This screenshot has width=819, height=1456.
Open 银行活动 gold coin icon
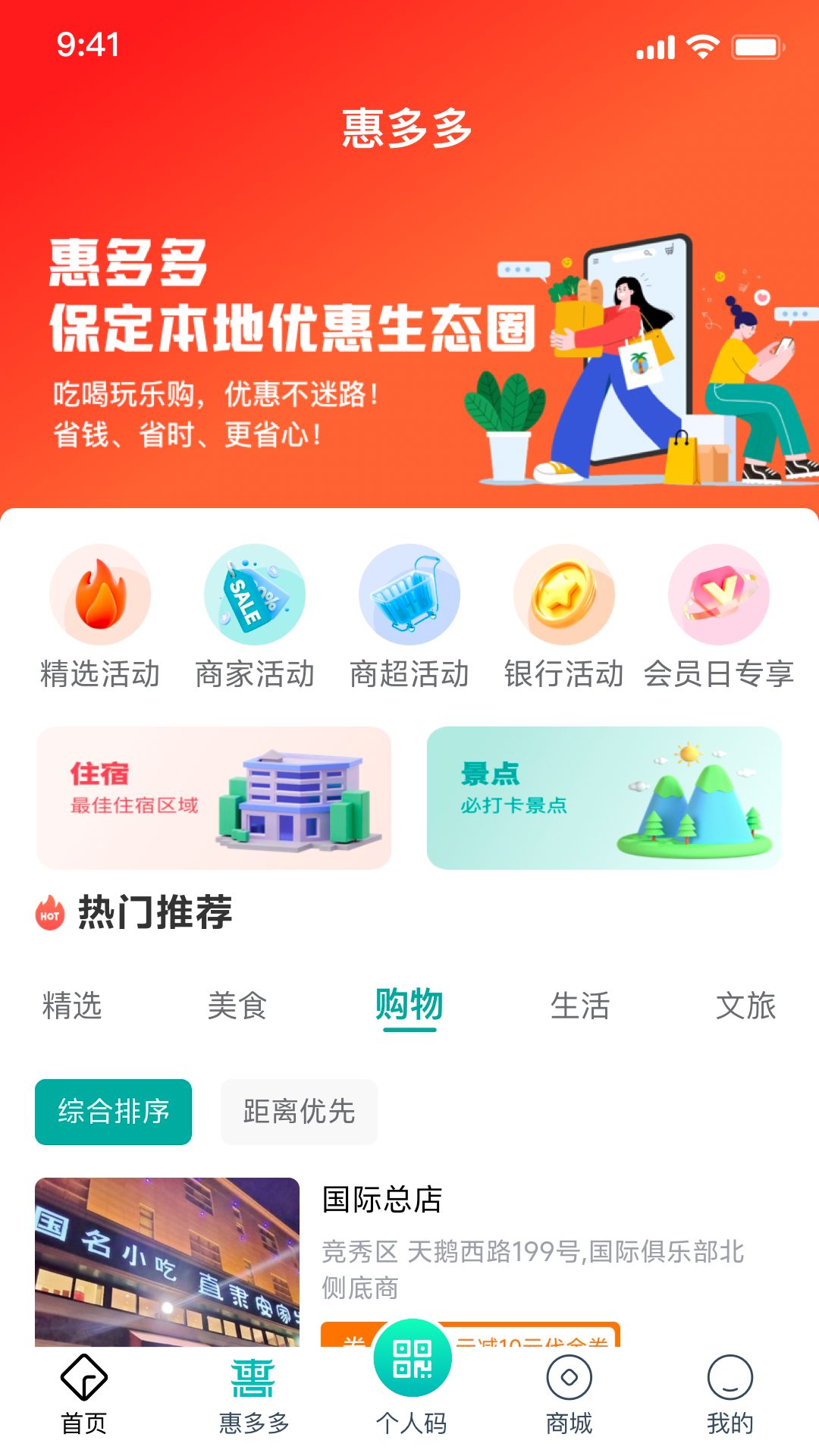coord(564,595)
